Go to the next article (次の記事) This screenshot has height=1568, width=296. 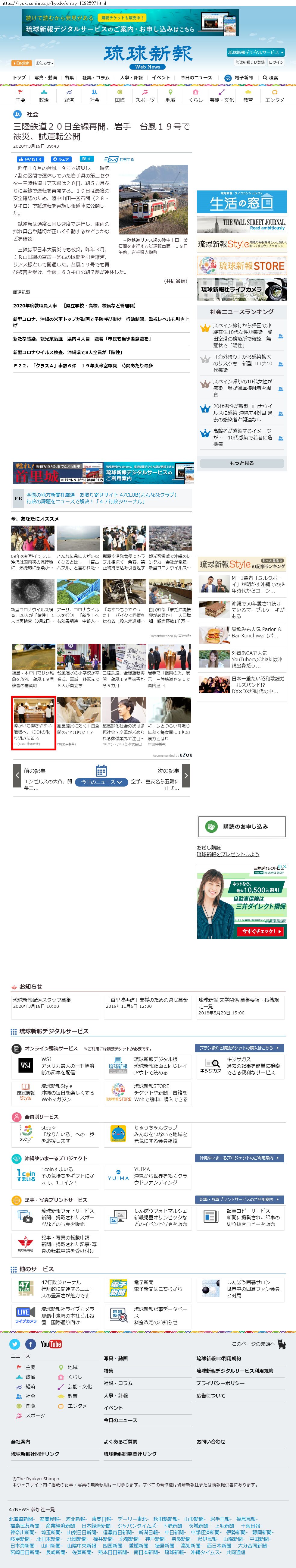[186, 776]
